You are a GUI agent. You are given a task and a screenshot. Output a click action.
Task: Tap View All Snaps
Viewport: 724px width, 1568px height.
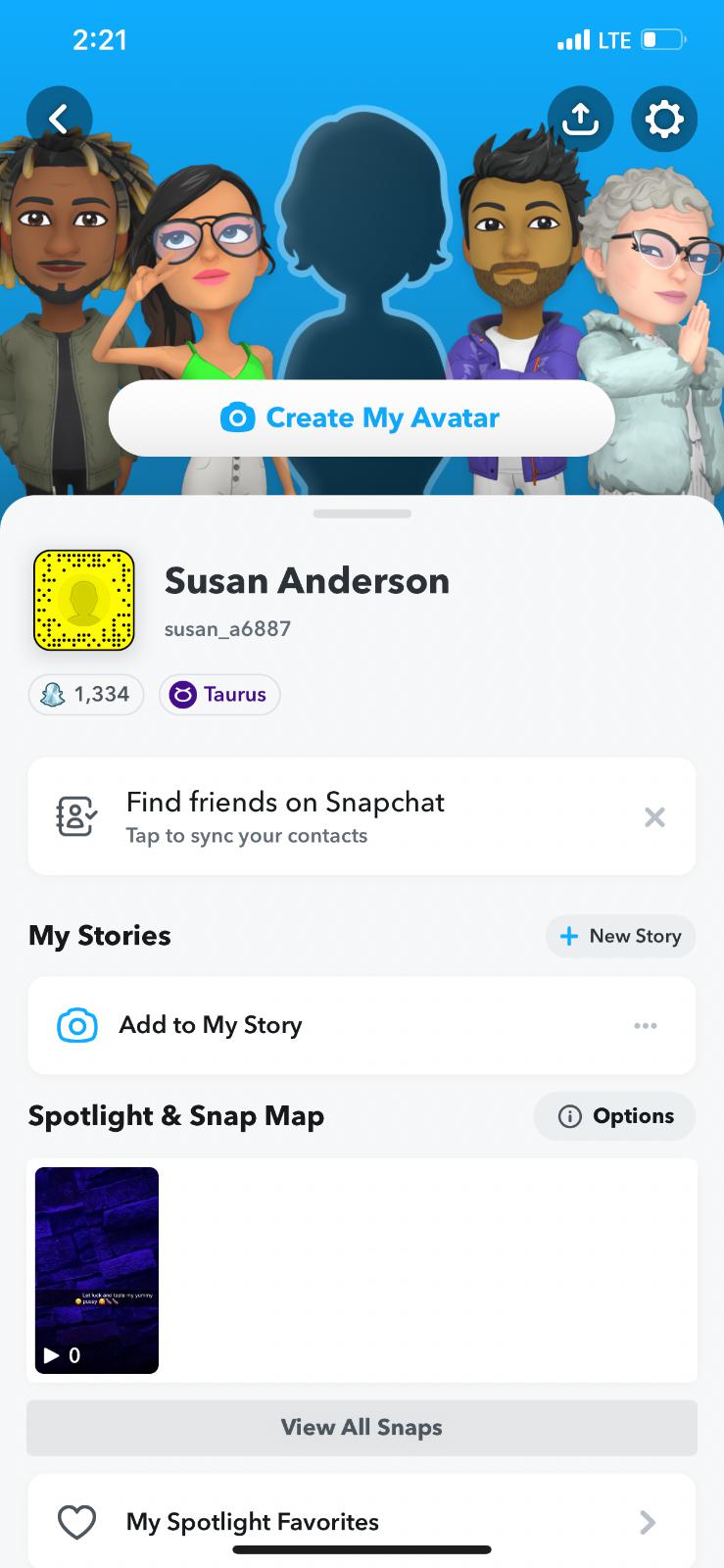tap(362, 1428)
